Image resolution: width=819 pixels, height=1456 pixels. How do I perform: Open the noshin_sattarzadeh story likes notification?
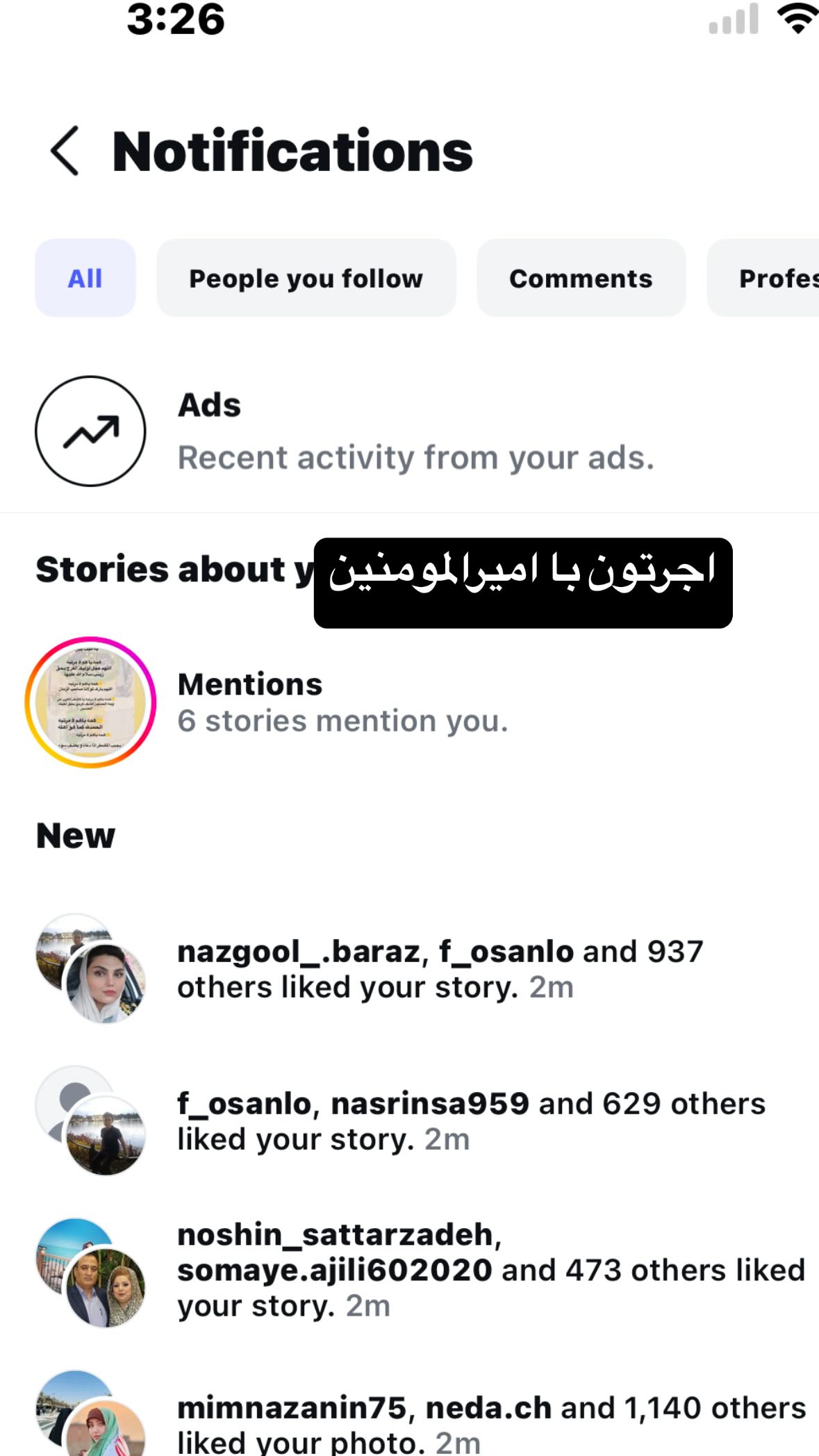409,1271
